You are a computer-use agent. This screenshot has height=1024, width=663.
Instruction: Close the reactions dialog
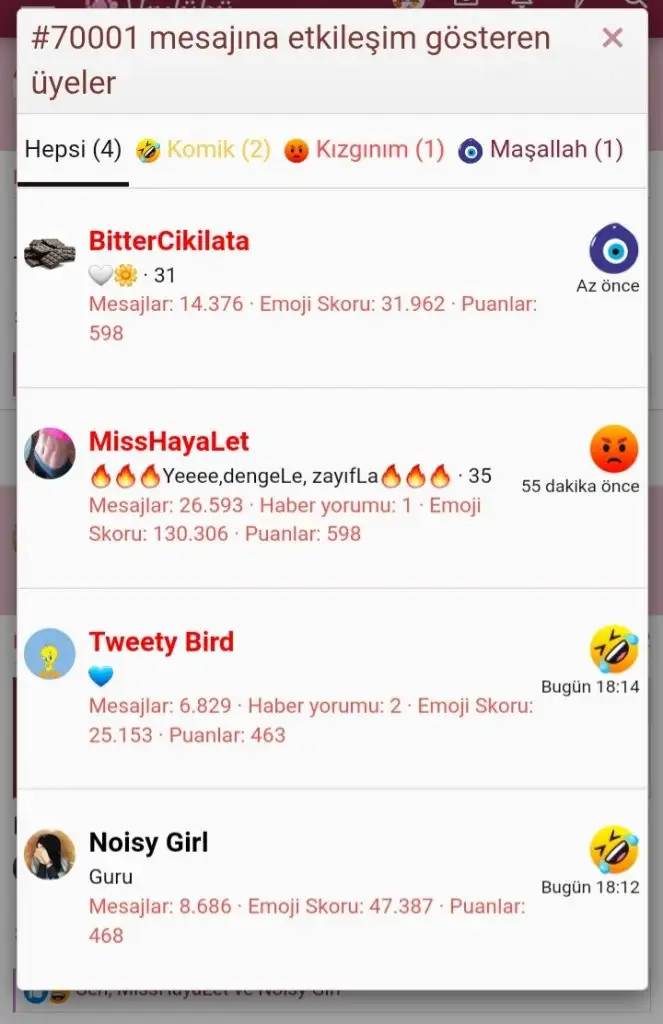click(612, 39)
